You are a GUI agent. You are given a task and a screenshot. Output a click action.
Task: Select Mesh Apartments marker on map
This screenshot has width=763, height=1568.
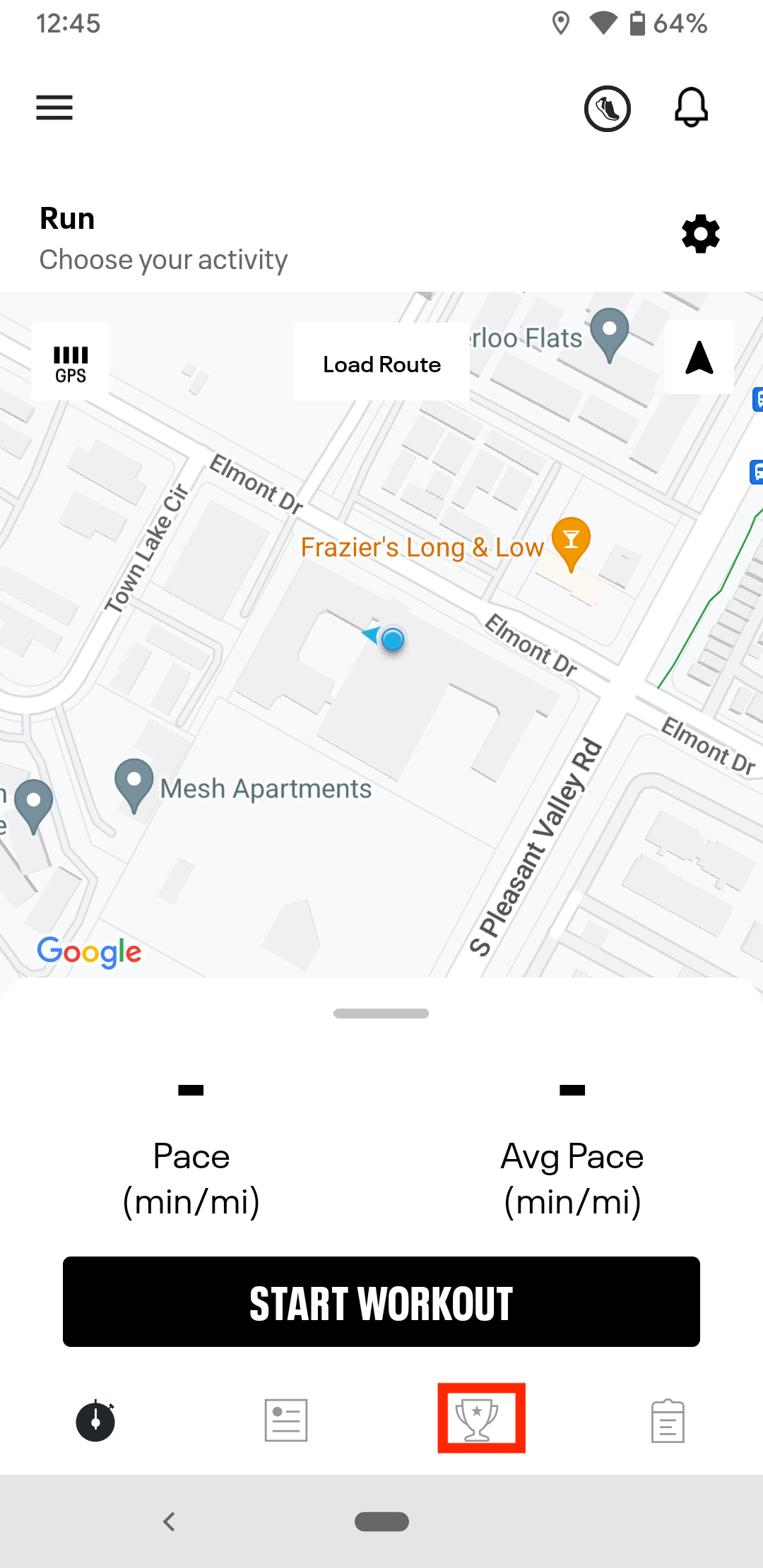click(x=134, y=784)
